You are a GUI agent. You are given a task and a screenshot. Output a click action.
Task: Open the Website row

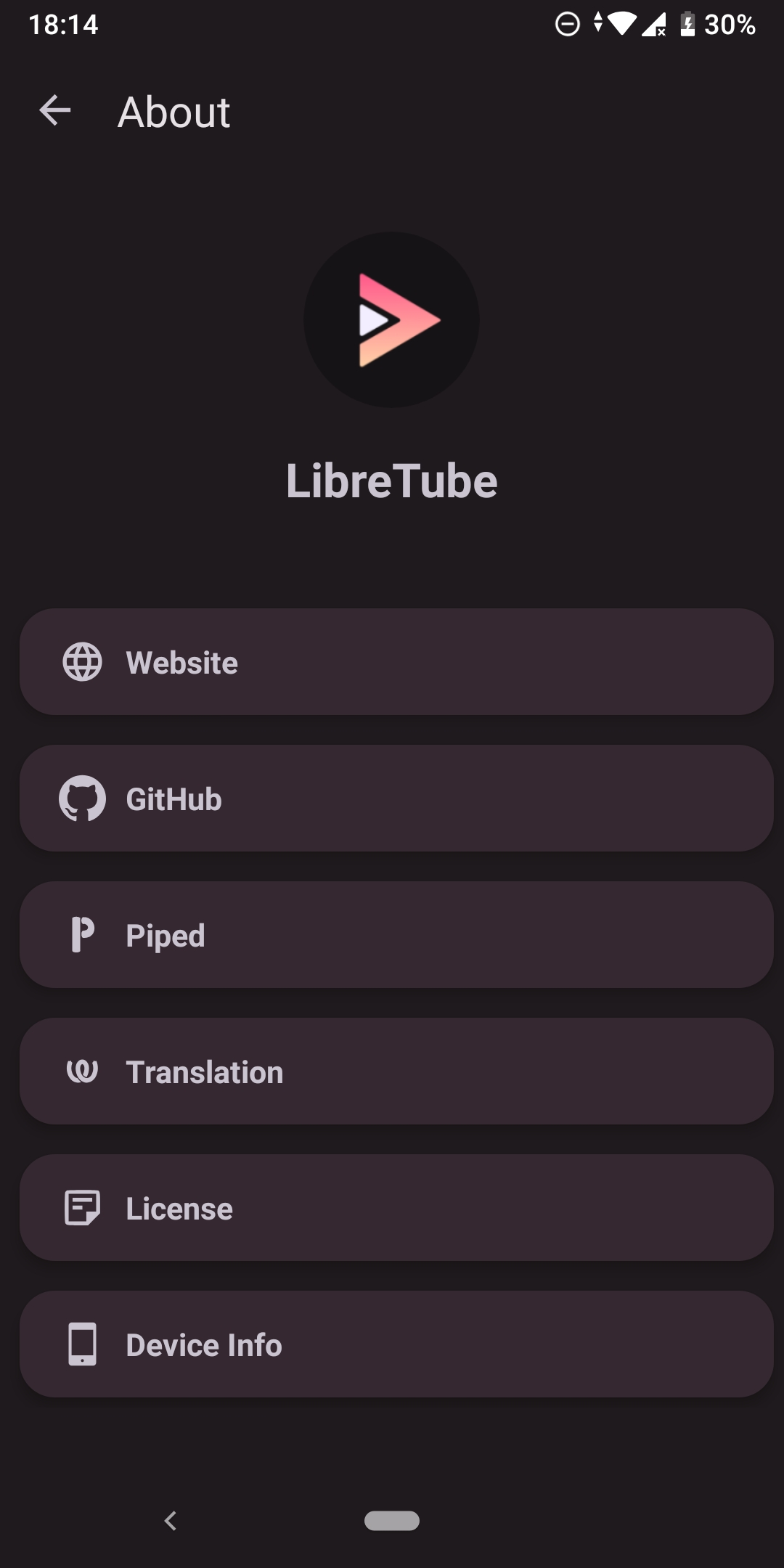coord(396,662)
